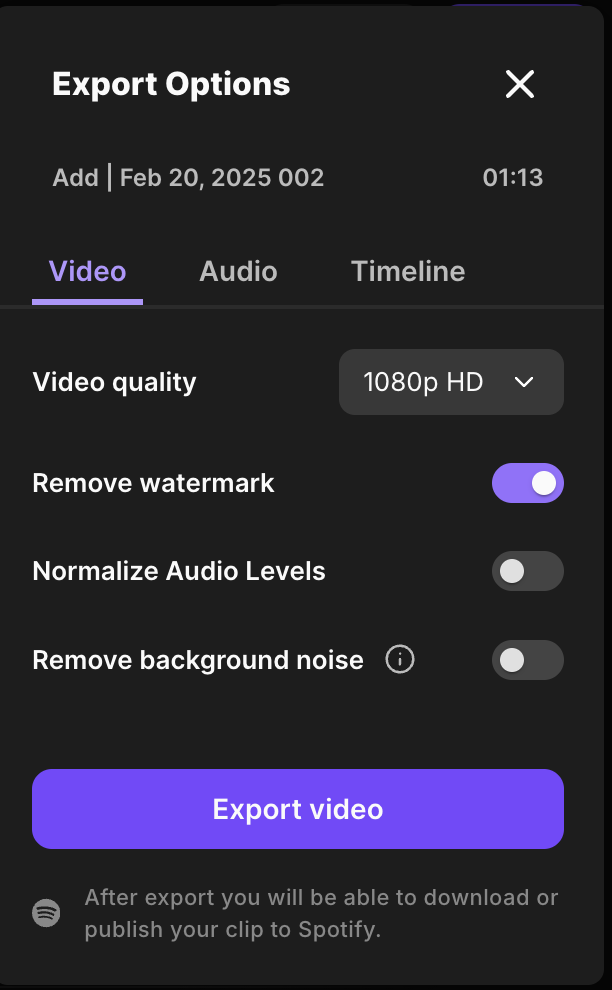Viewport: 612px width, 990px height.
Task: Enable Remove background noise
Action: [x=528, y=660]
